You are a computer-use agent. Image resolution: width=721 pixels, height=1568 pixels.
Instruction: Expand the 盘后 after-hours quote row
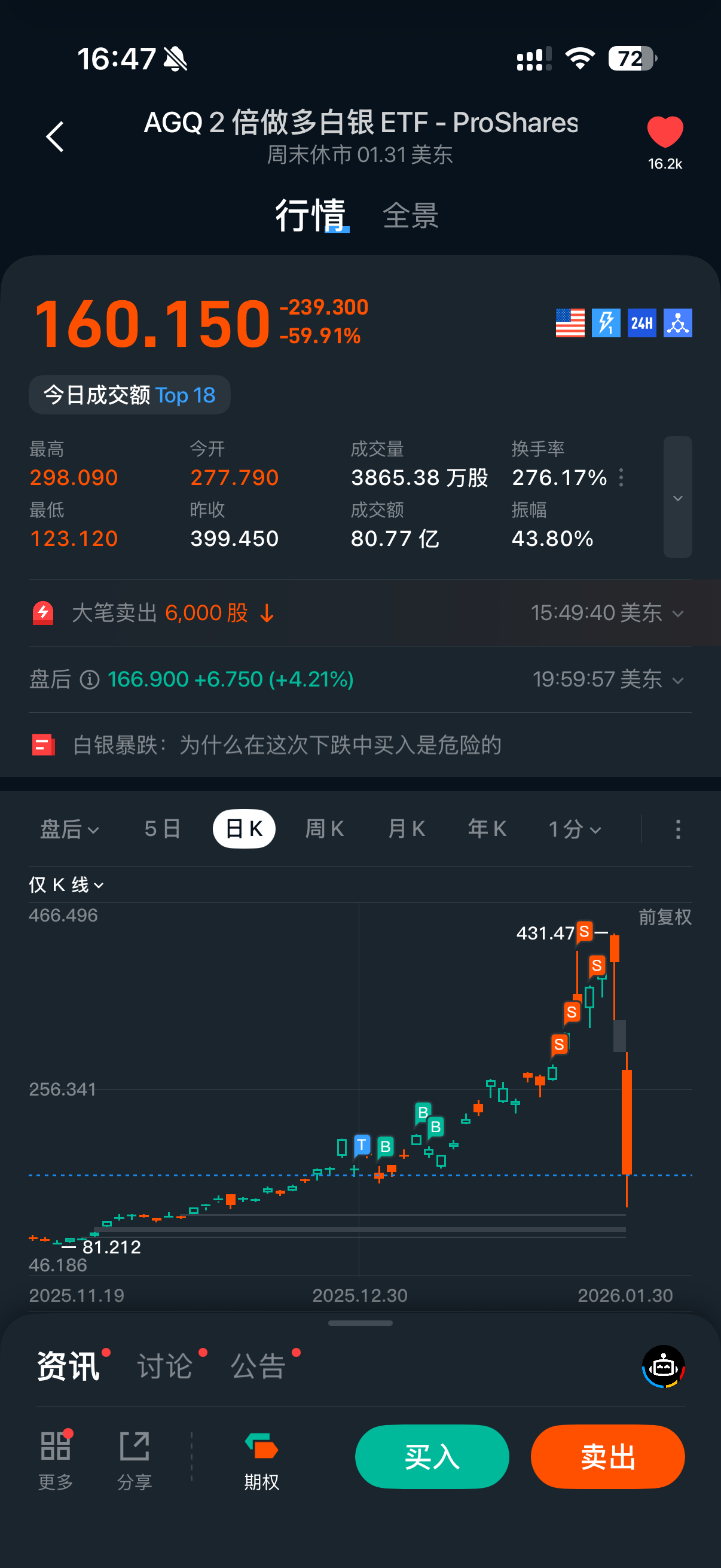coord(677,680)
